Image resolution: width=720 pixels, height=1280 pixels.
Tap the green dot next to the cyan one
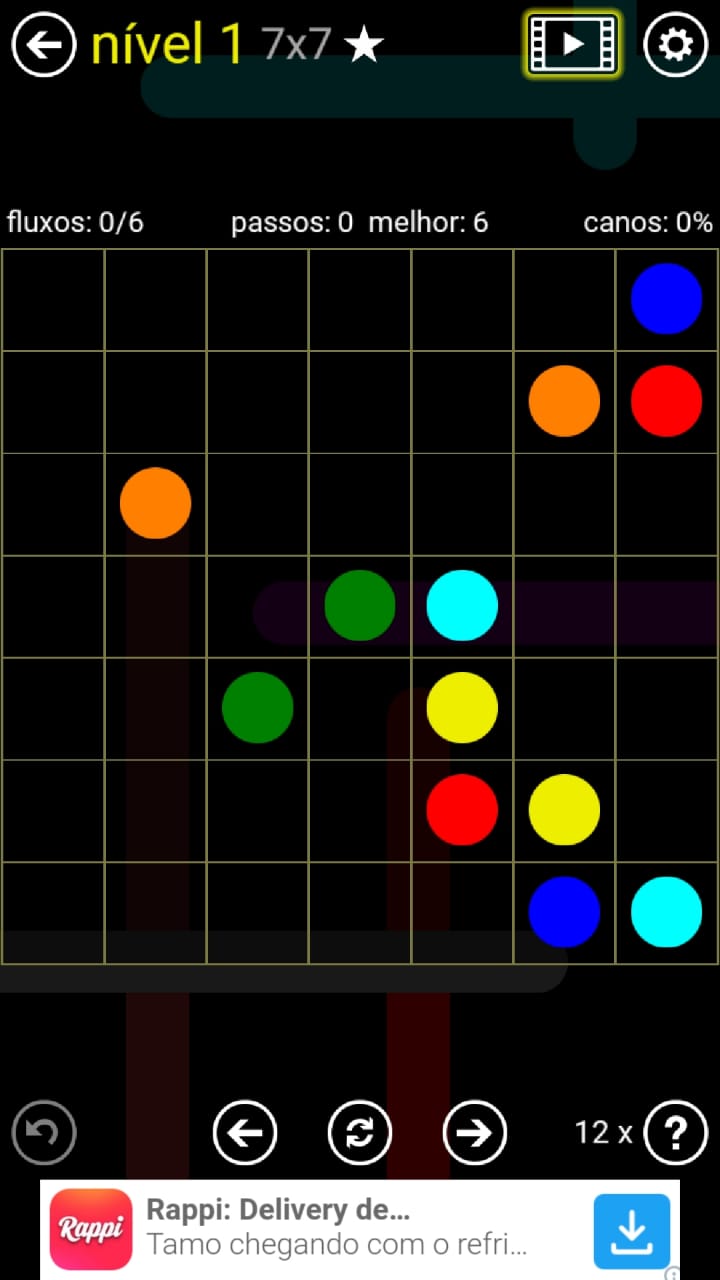point(360,605)
